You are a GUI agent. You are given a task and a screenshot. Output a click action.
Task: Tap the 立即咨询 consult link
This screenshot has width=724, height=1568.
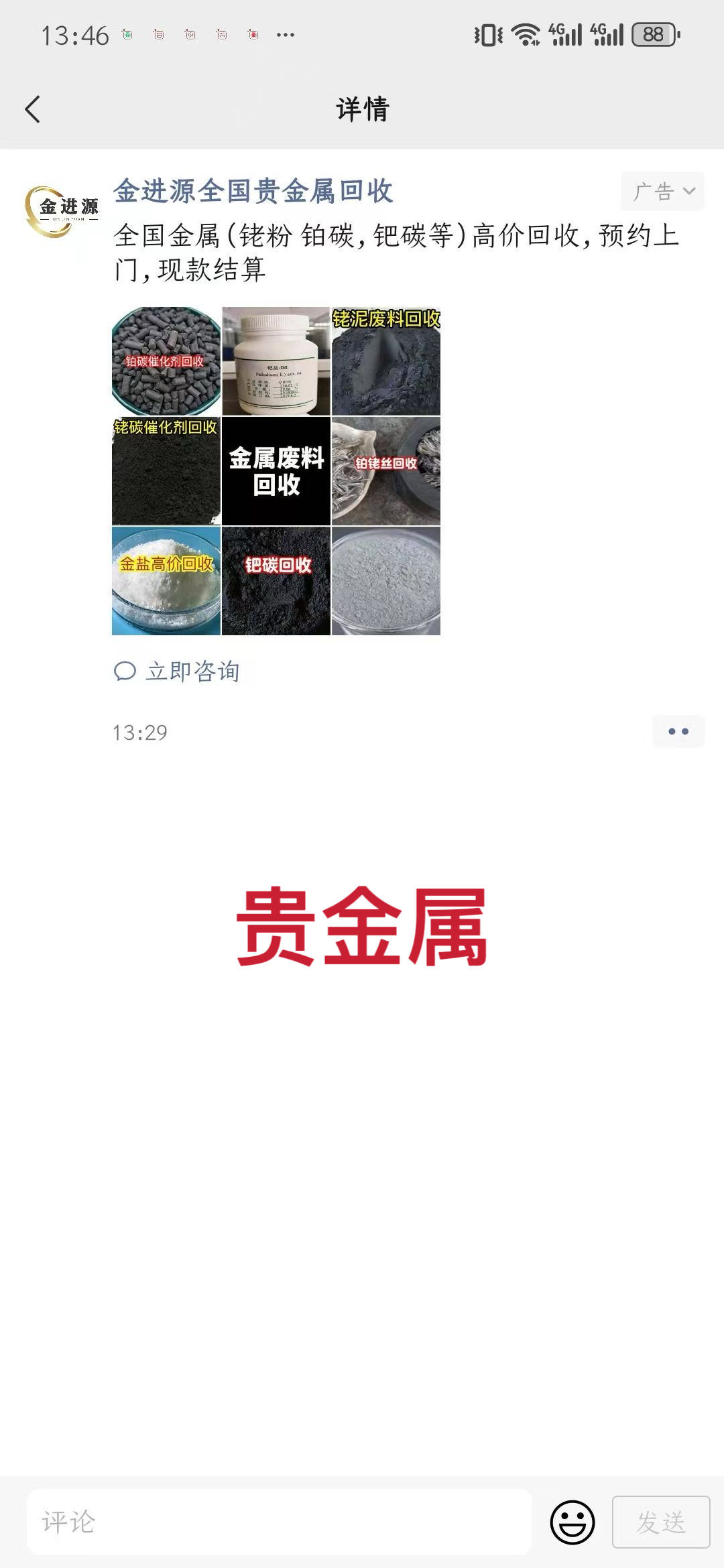tap(177, 671)
